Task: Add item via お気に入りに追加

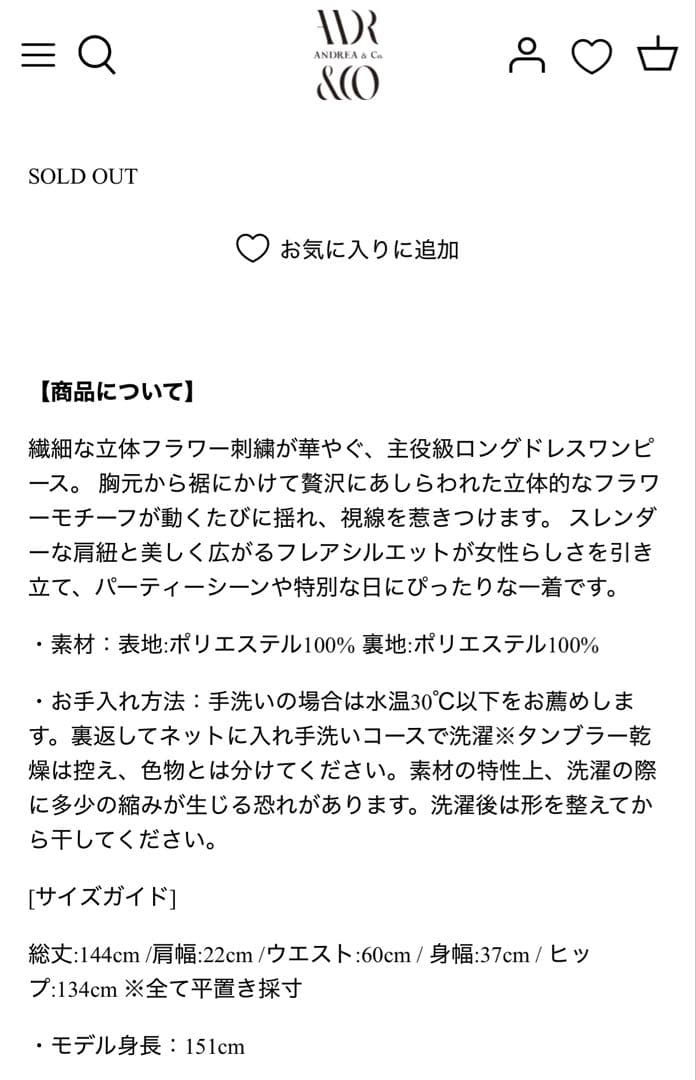Action: 347,249
